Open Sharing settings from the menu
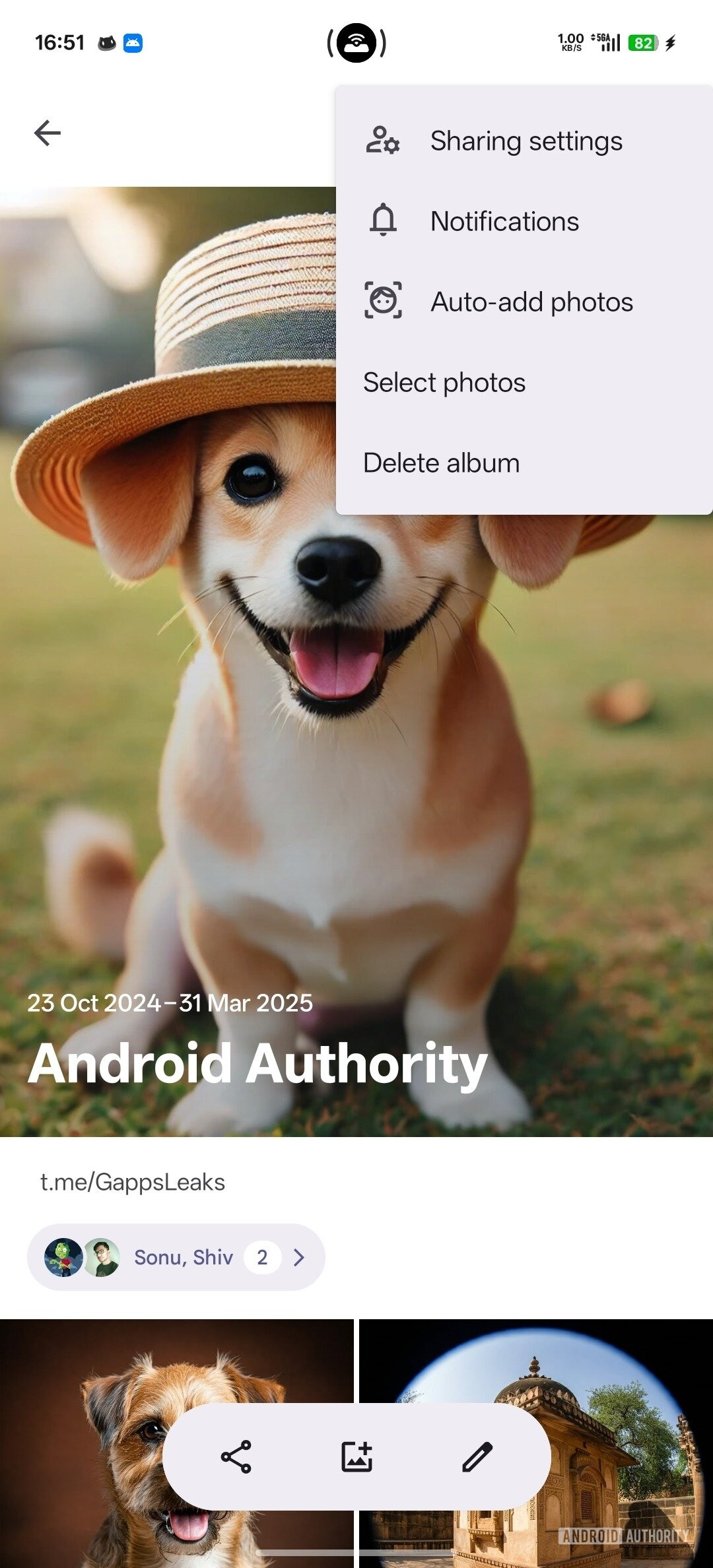 click(x=525, y=141)
